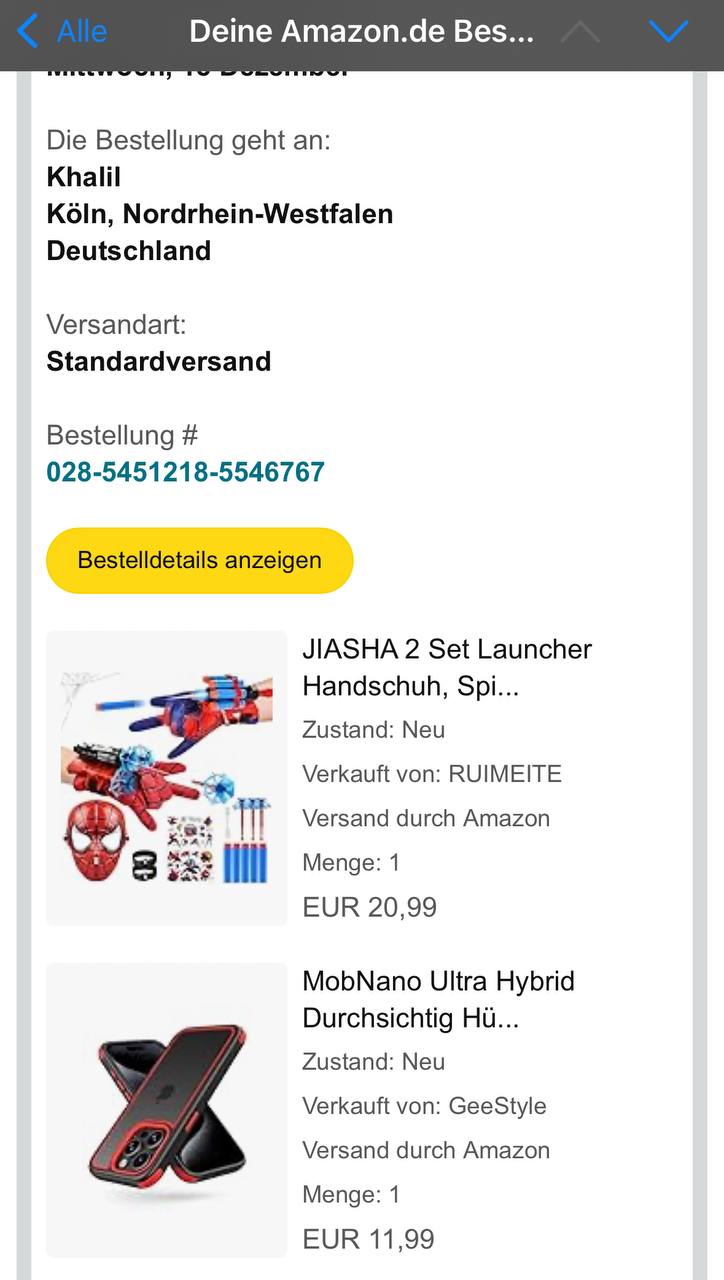Image resolution: width=724 pixels, height=1280 pixels.
Task: Open JIASHA Launcher Handschuh product image
Action: [x=166, y=778]
